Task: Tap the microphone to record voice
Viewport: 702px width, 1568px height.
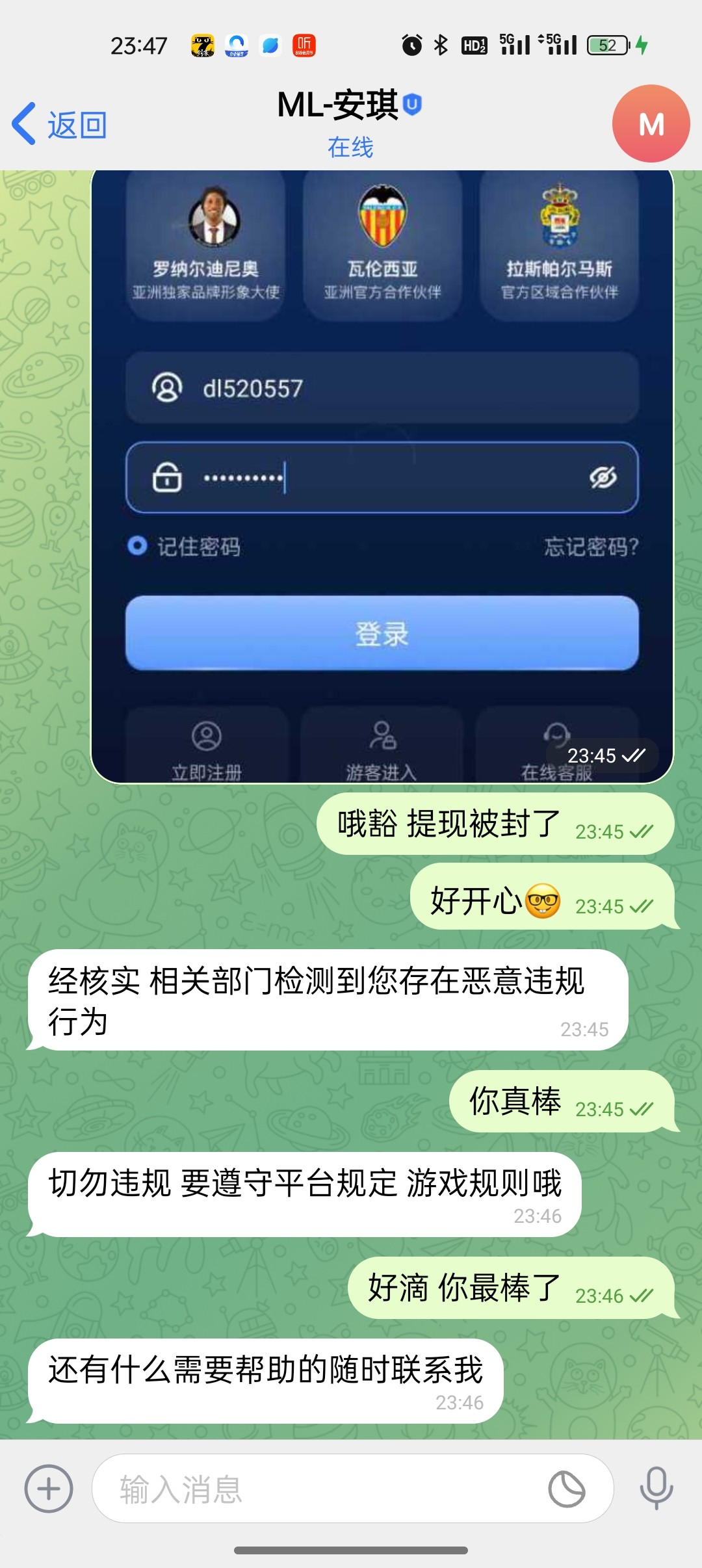Action: [x=656, y=1489]
